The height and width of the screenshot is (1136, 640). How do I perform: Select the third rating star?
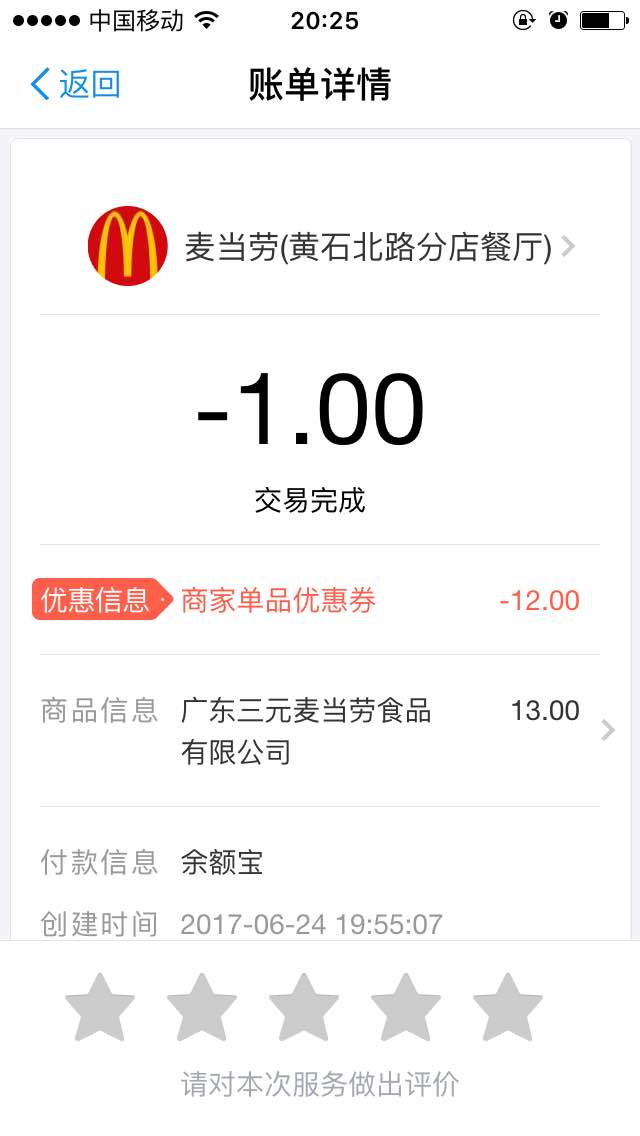pos(304,1007)
